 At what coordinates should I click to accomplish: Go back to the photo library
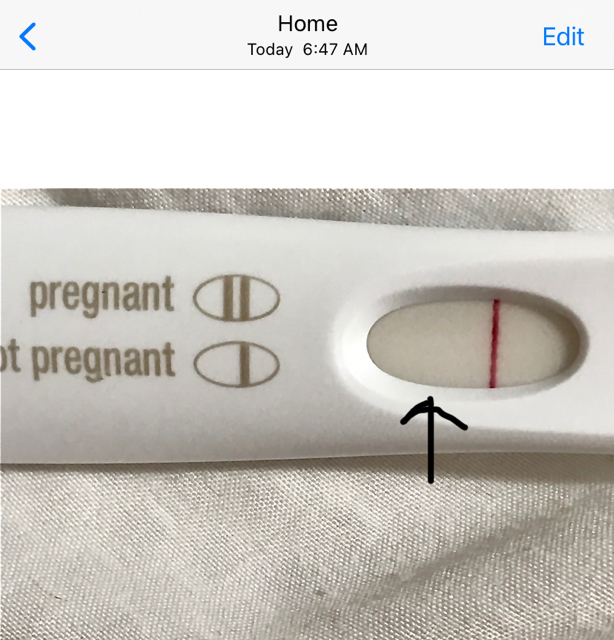click(28, 37)
